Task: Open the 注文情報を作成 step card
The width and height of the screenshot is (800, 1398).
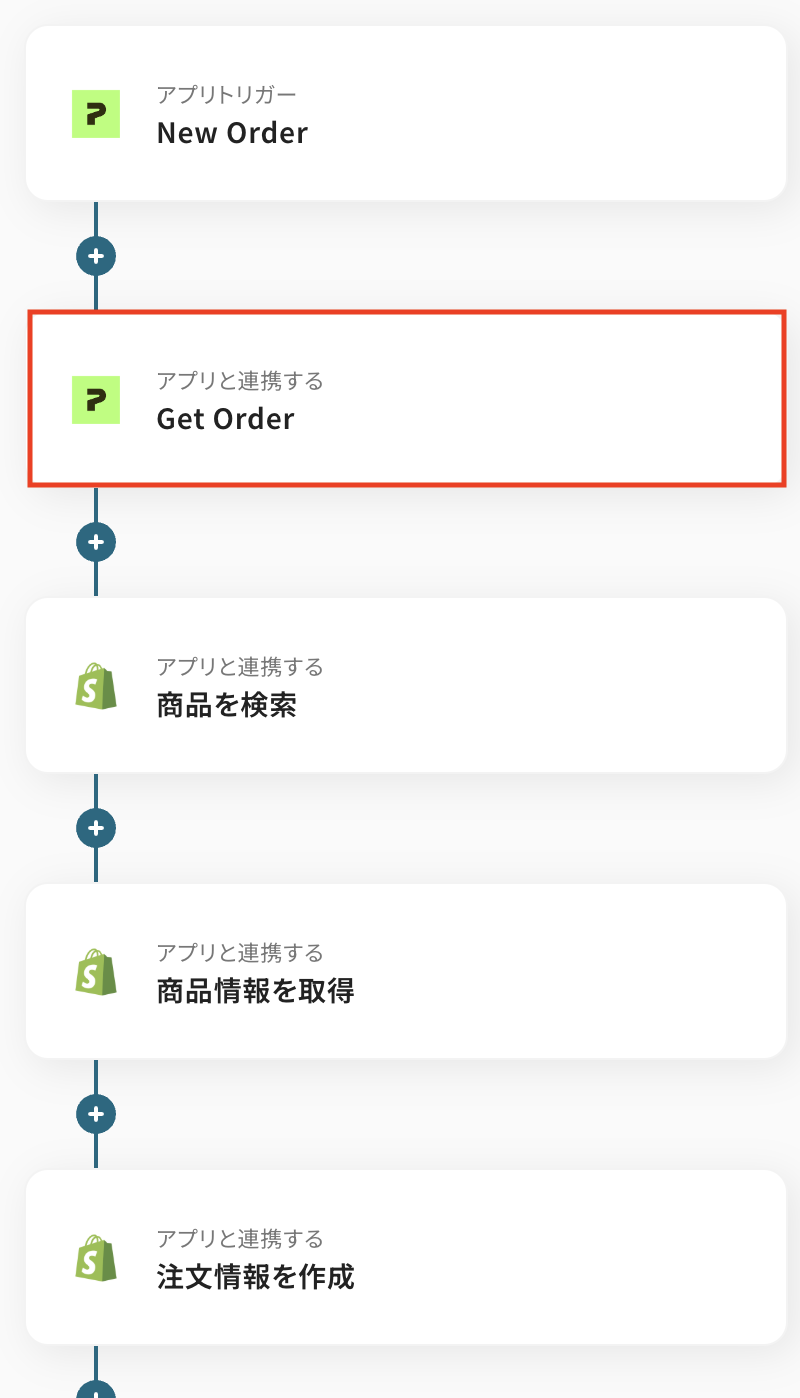Action: click(x=405, y=1258)
